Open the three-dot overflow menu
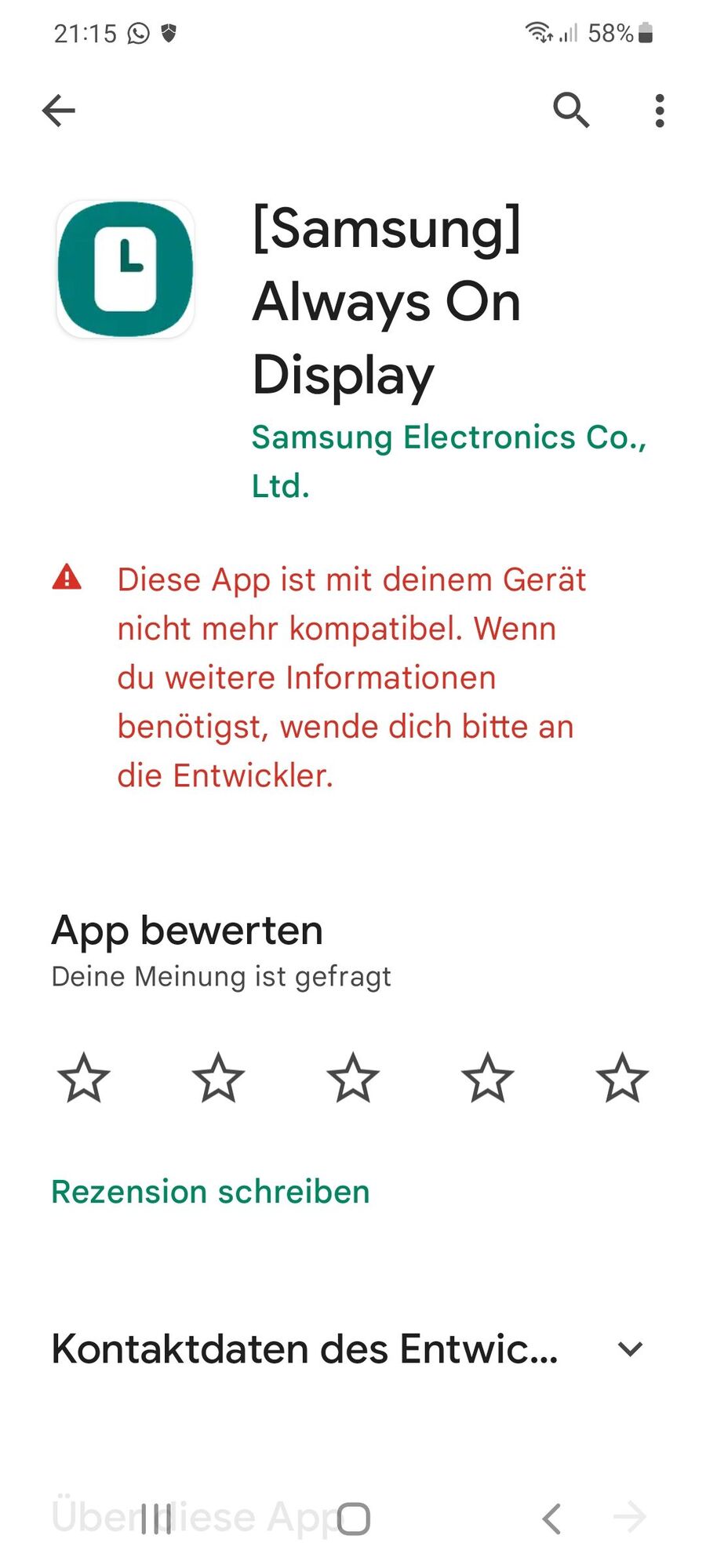This screenshot has width=706, height=1568. click(659, 110)
